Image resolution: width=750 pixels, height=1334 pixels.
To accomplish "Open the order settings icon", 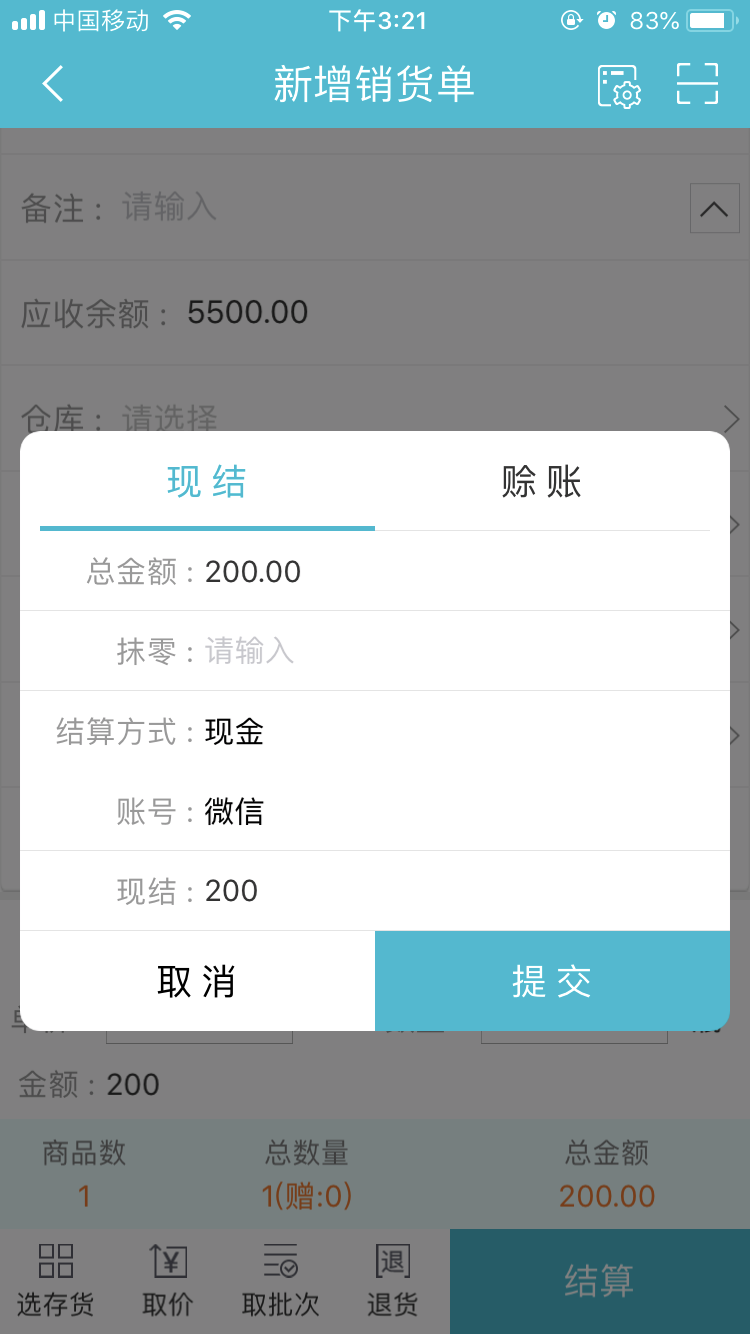I will 619,85.
